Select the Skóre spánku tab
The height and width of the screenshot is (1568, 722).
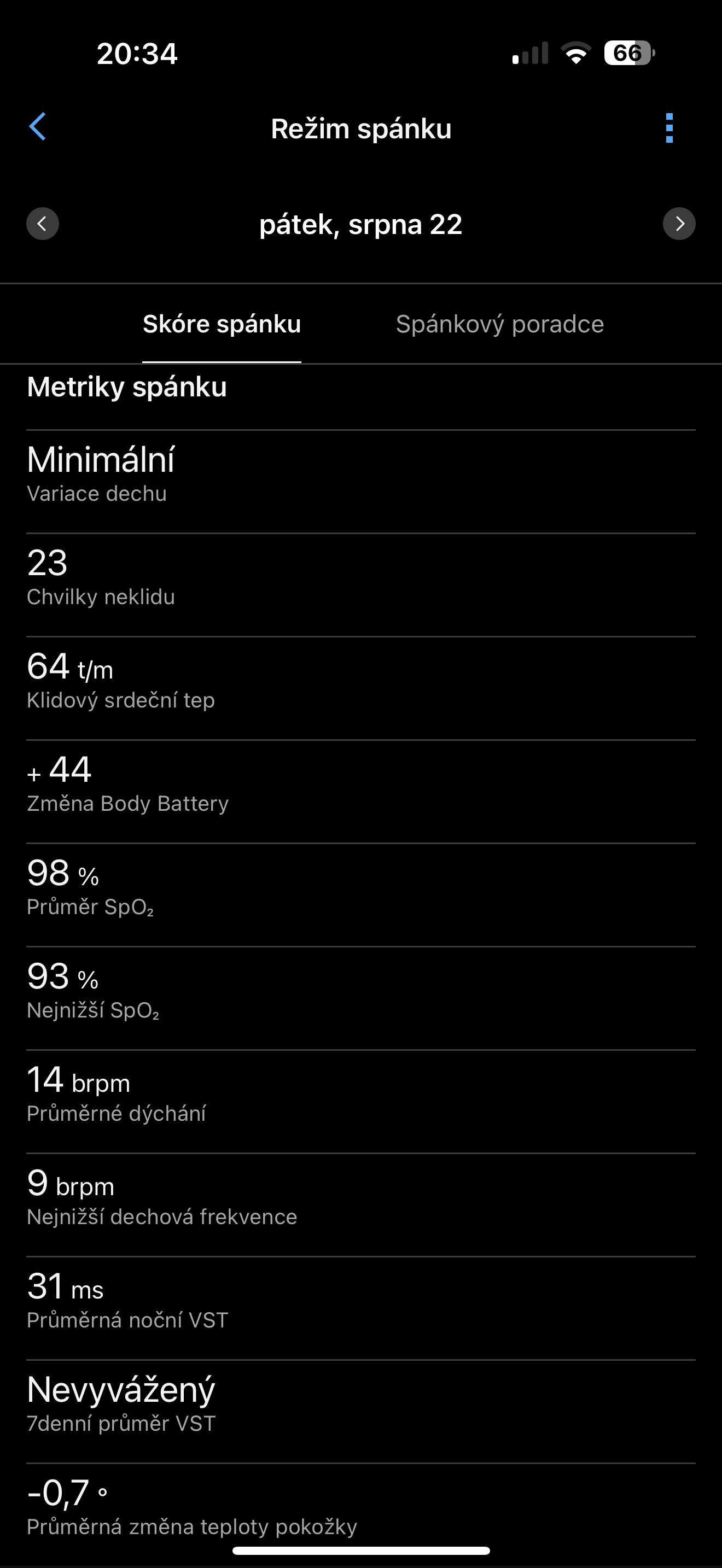222,324
